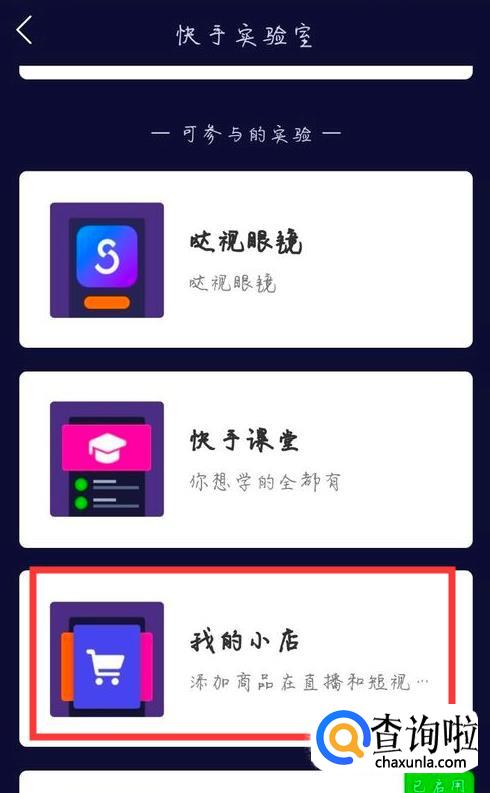The image size is (490, 793).
Task: Open the 快手课堂 experiment card
Action: [246, 459]
